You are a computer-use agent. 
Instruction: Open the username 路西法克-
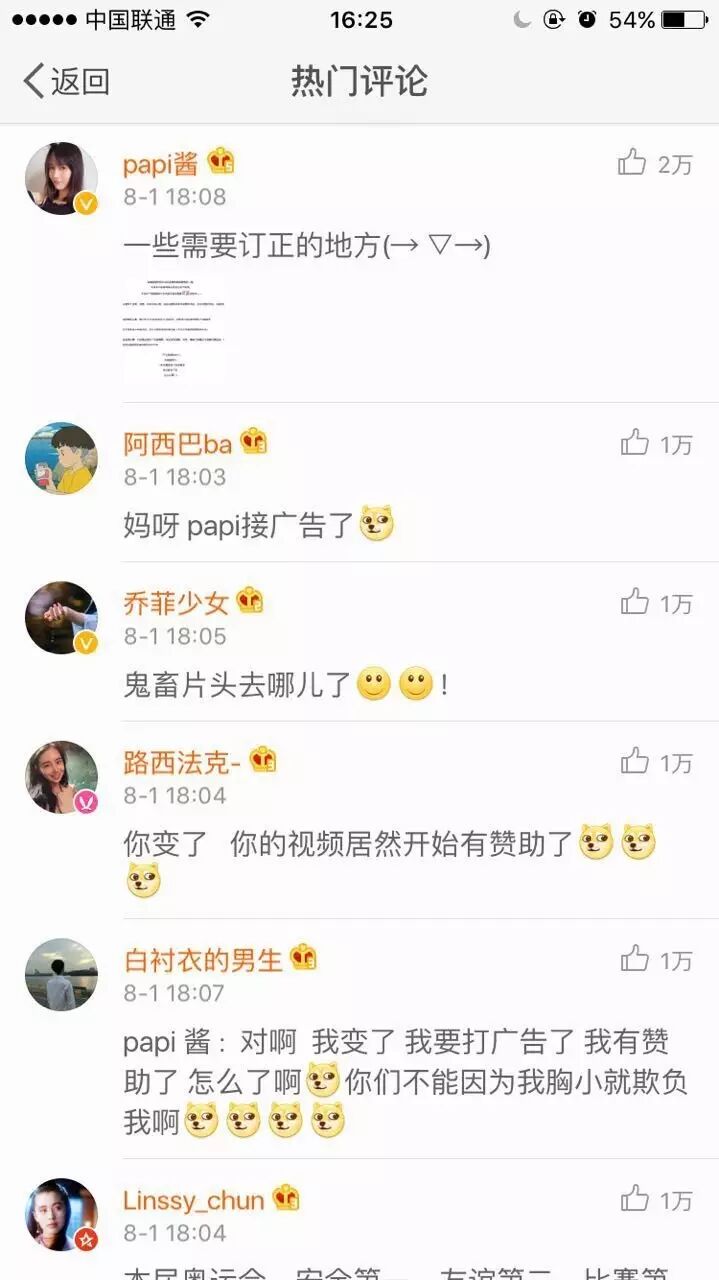click(x=182, y=762)
